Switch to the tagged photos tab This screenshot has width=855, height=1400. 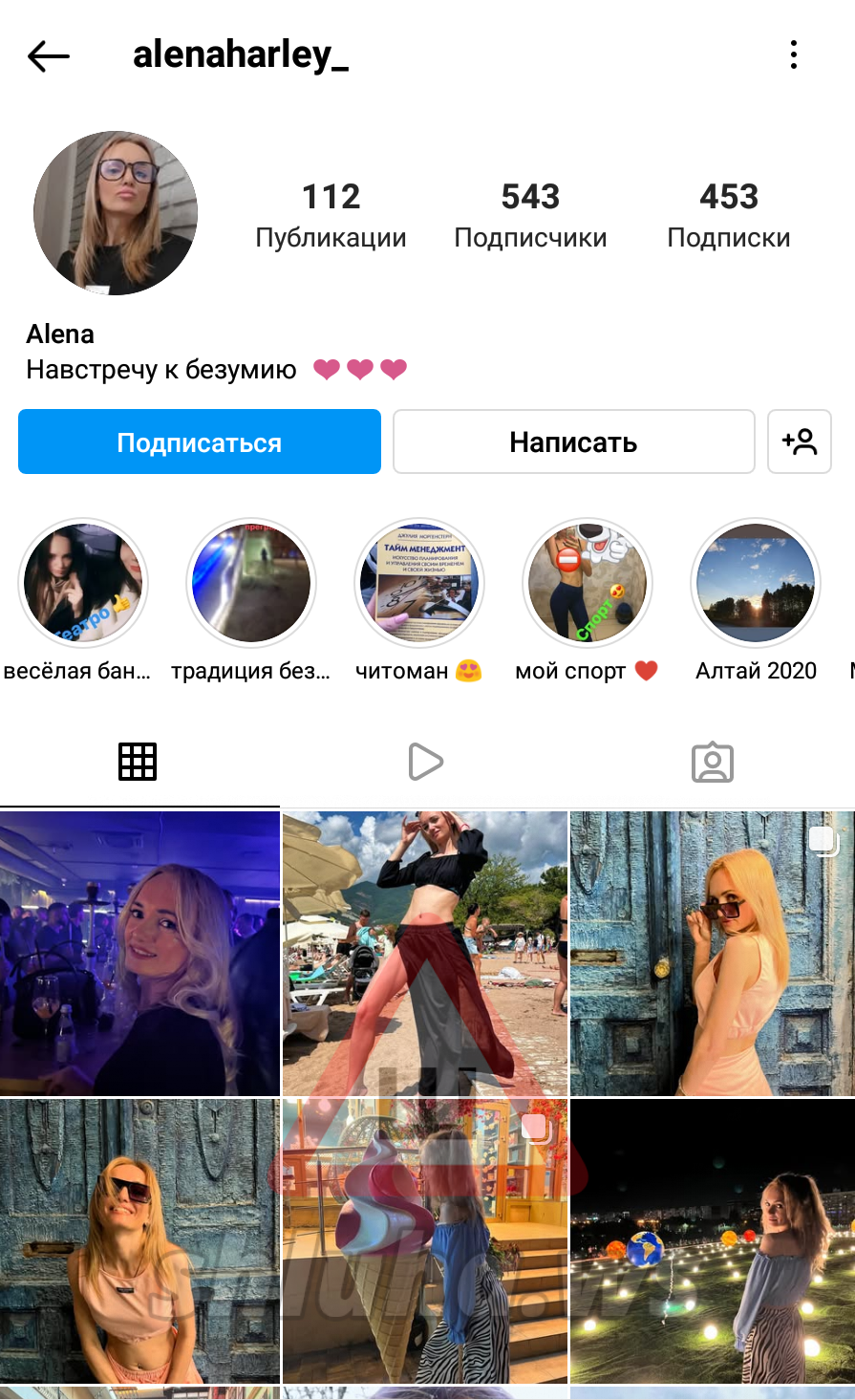pyautogui.click(x=712, y=762)
